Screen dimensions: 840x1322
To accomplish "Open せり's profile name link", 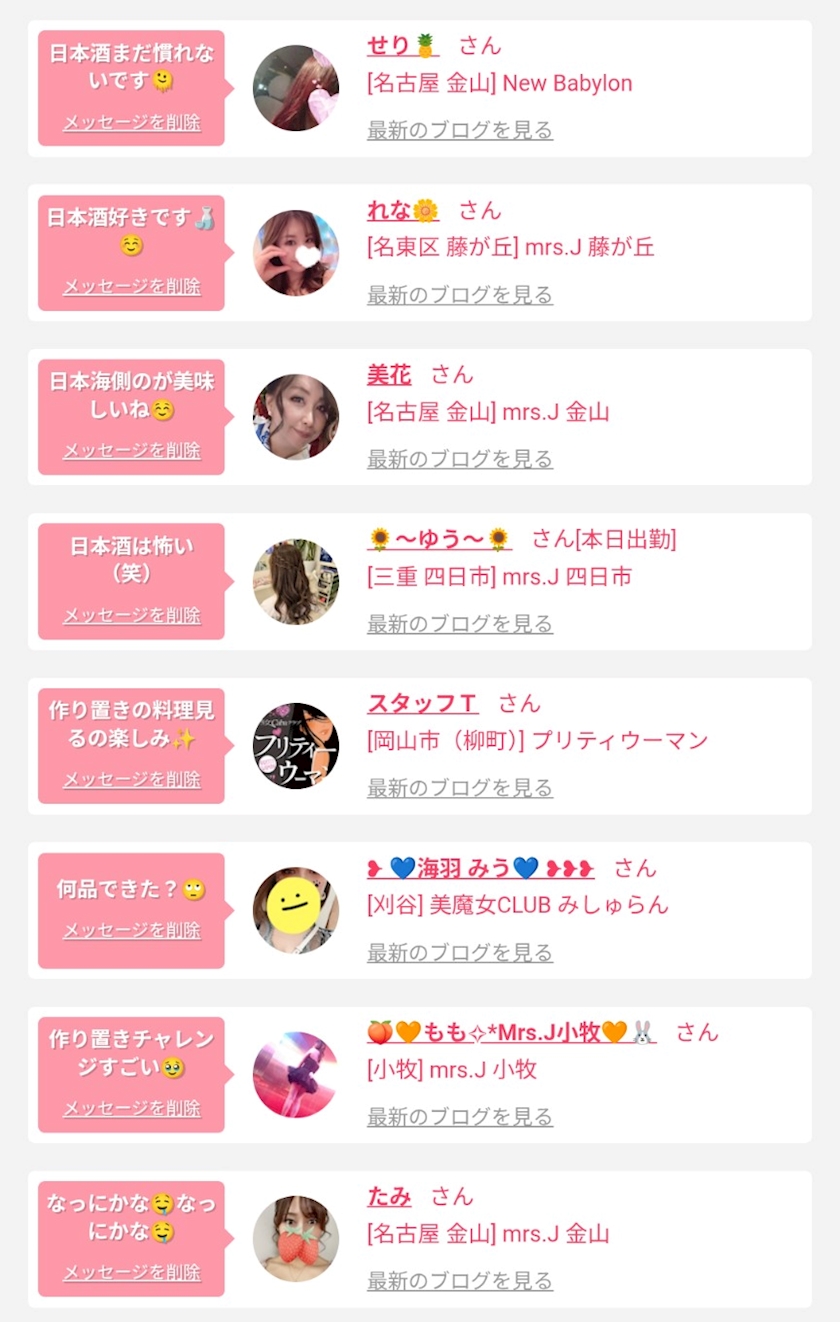I will click(x=402, y=46).
